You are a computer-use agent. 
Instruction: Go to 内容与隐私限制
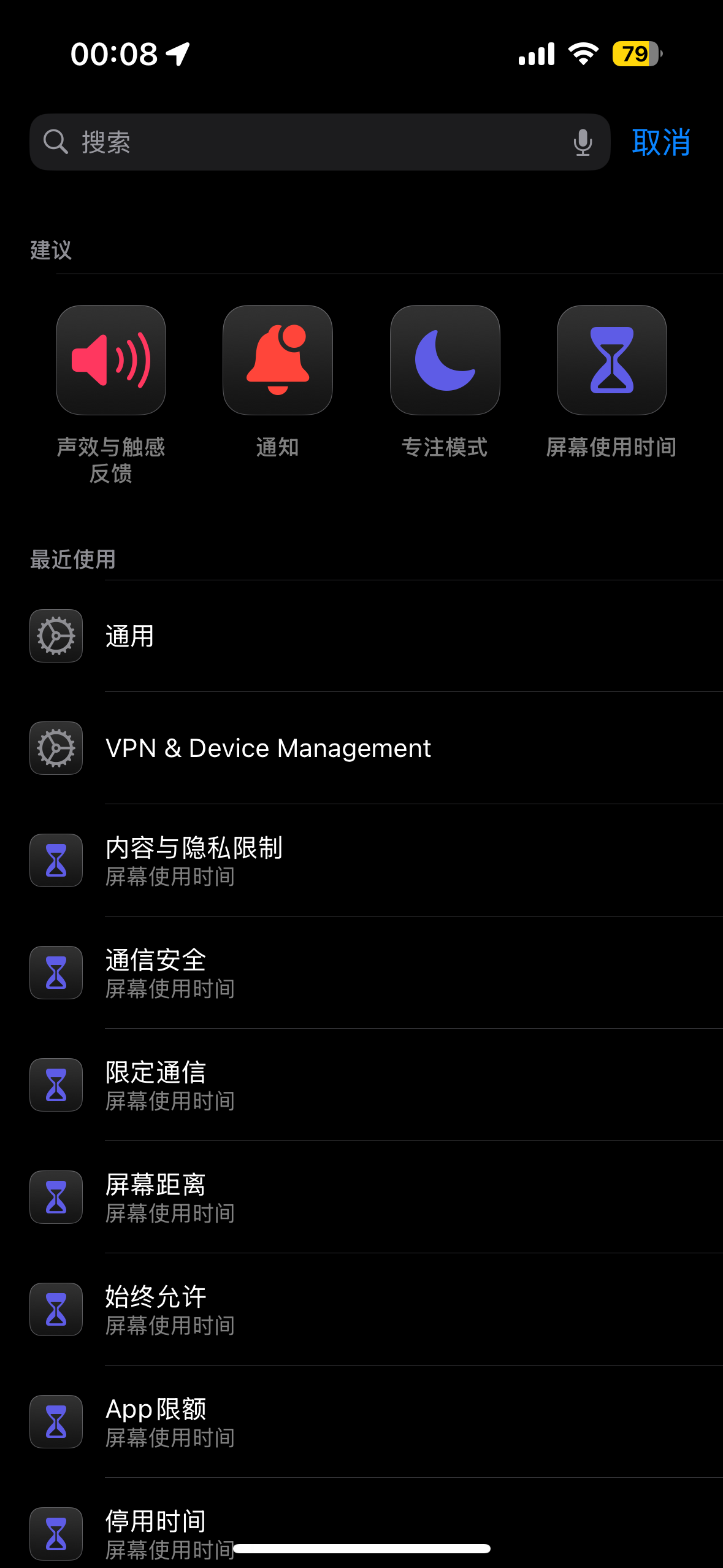(368, 861)
